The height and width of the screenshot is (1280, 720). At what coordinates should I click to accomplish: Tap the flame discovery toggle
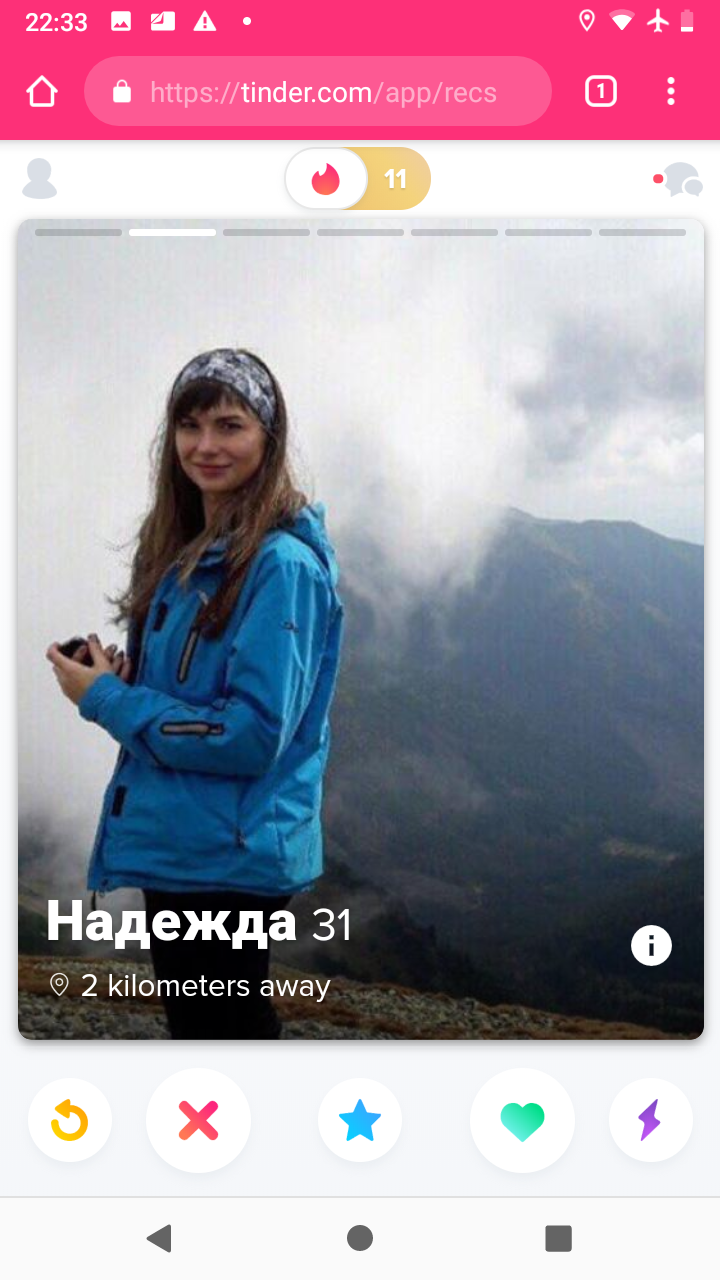pyautogui.click(x=326, y=179)
